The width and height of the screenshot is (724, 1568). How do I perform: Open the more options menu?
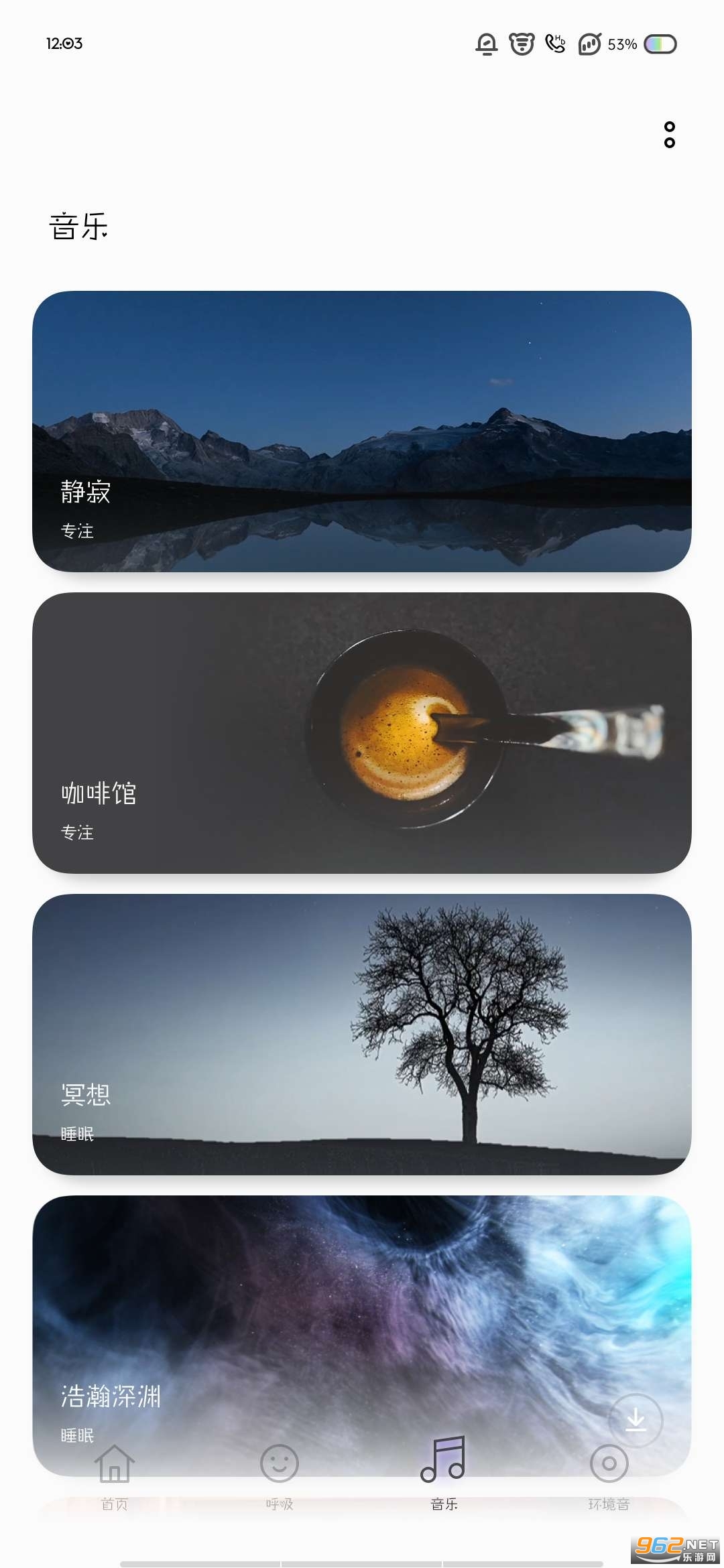[669, 135]
